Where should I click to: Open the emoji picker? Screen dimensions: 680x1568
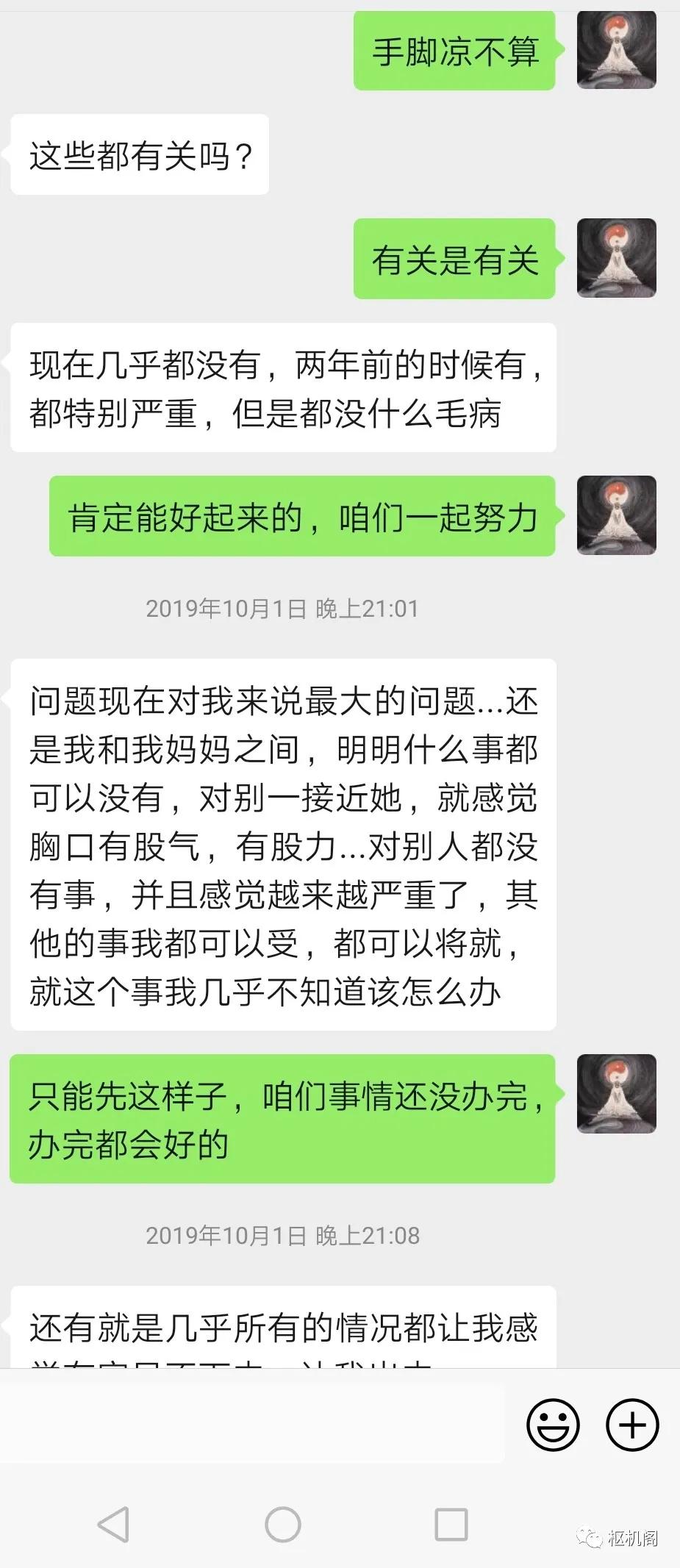[553, 1425]
